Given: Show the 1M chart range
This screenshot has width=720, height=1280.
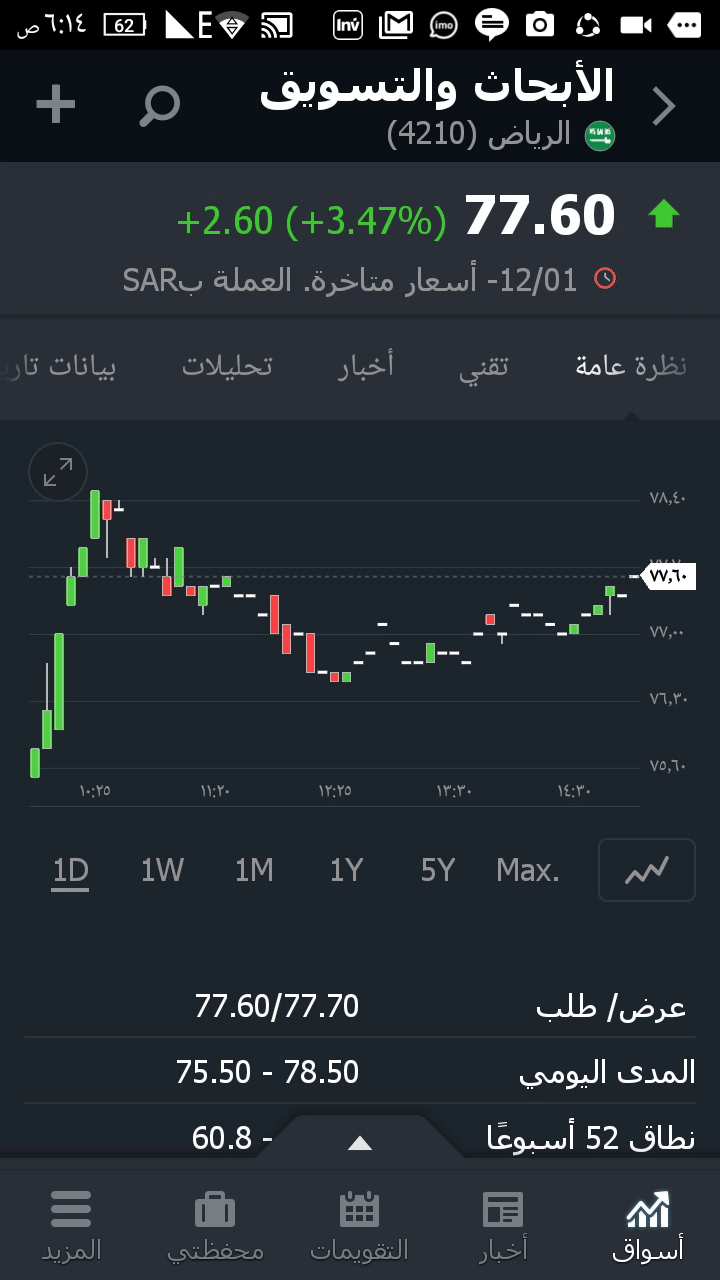Looking at the screenshot, I should [254, 871].
